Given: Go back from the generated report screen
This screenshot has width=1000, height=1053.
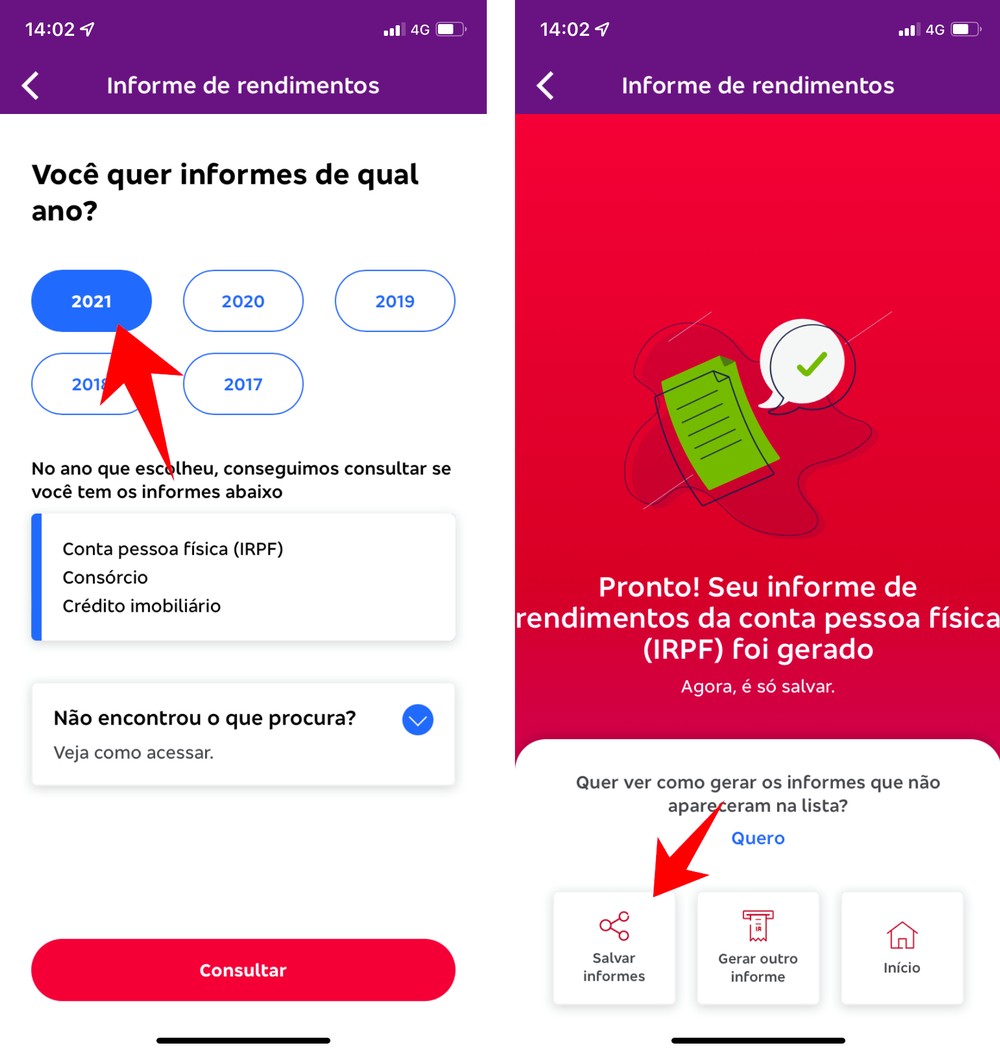Looking at the screenshot, I should [546, 86].
